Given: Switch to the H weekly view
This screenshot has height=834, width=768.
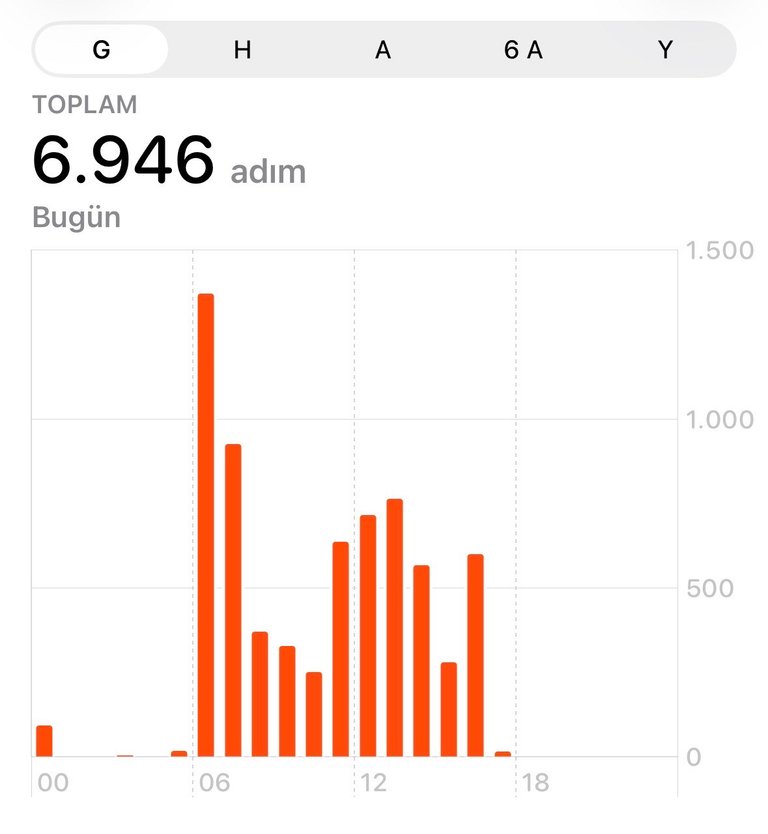Looking at the screenshot, I should pos(242,50).
